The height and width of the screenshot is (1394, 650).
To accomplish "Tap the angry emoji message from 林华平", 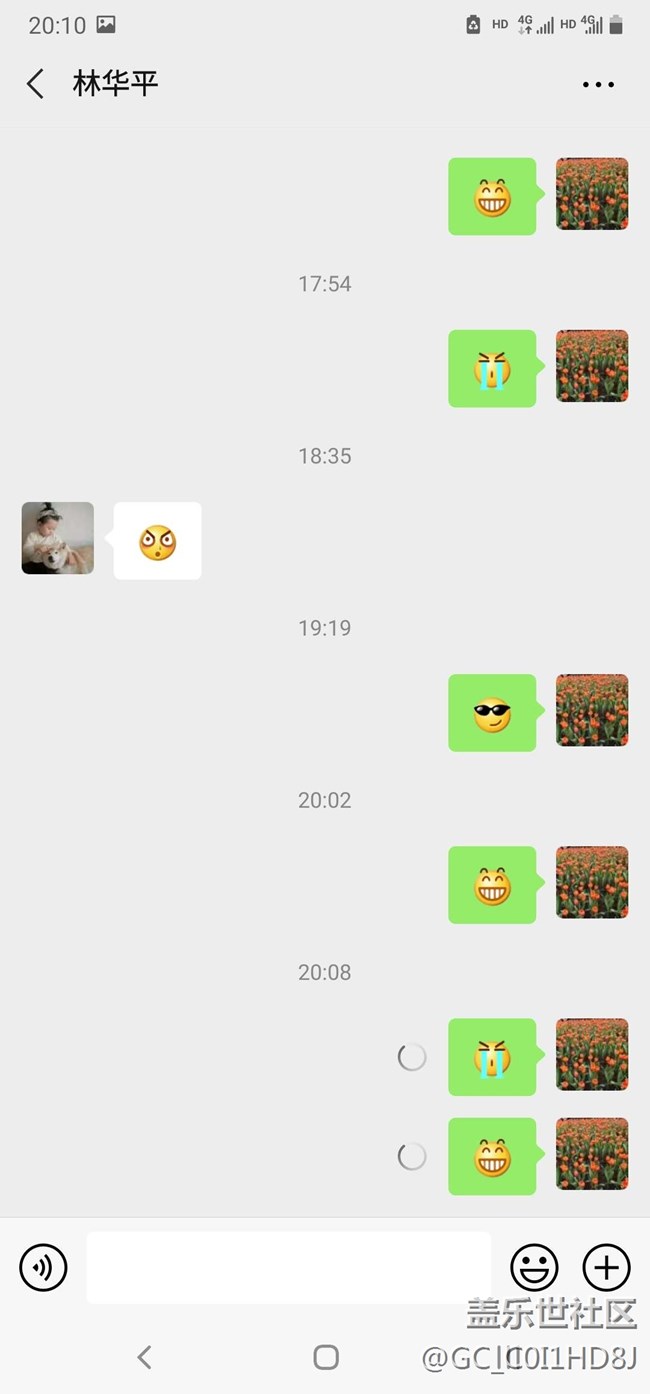I will 158,541.
